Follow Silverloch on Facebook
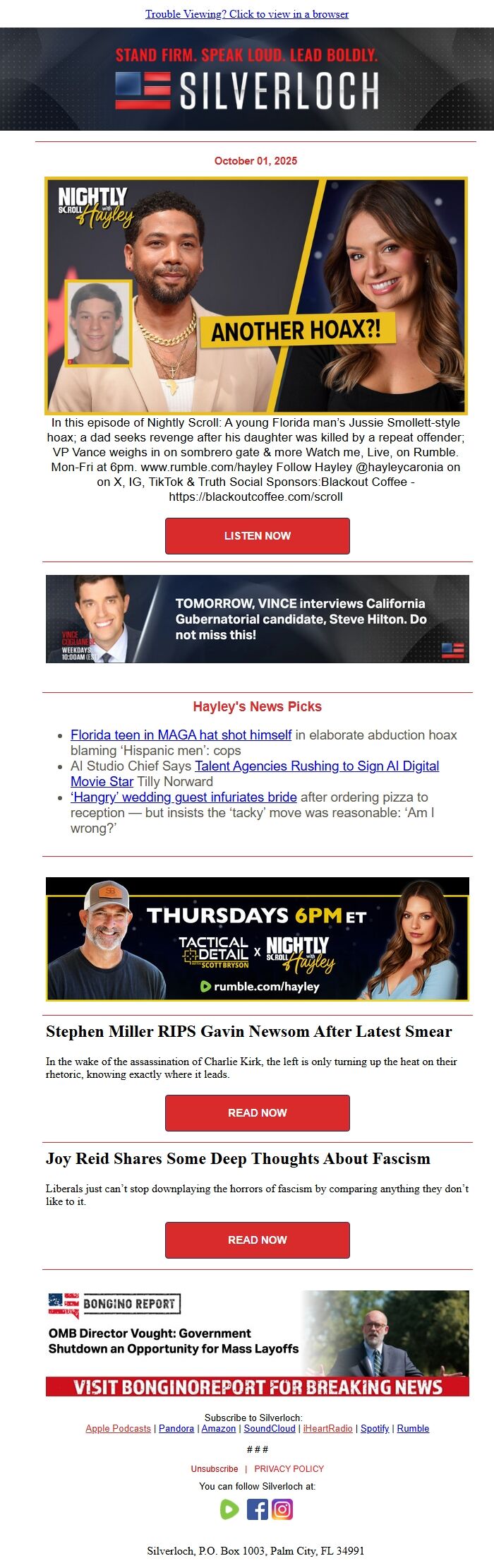The height and width of the screenshot is (1568, 494). 258,1509
